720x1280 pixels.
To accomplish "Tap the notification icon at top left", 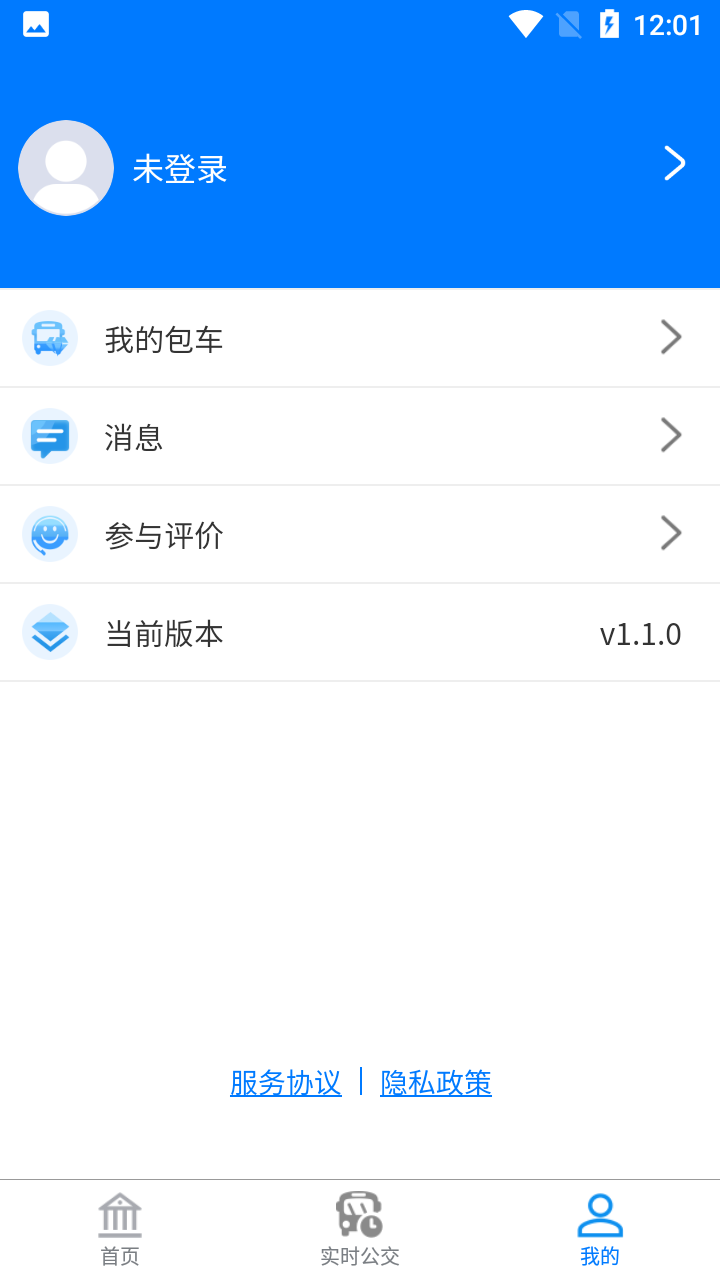I will tap(35, 25).
